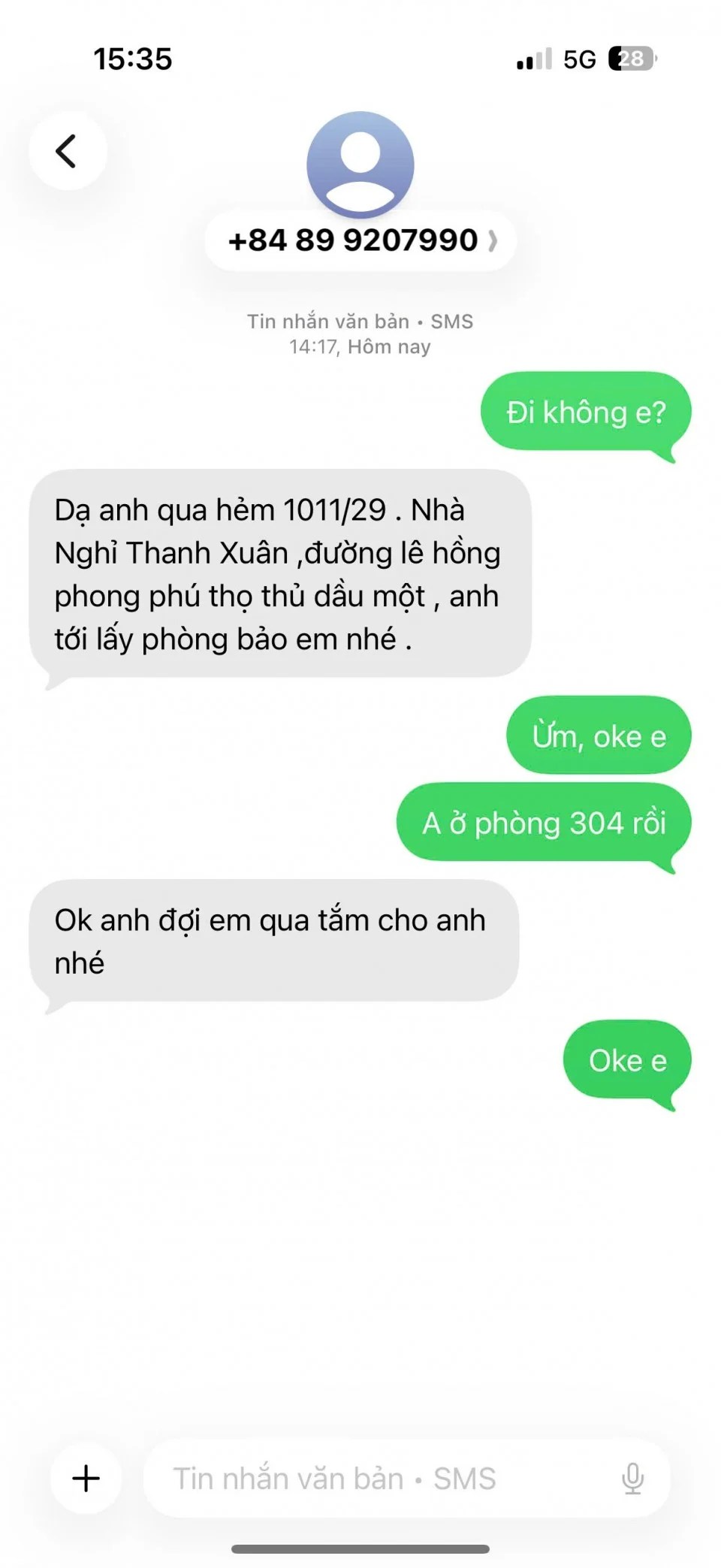
Task: Tap the contact avatar picture
Action: pyautogui.click(x=360, y=165)
